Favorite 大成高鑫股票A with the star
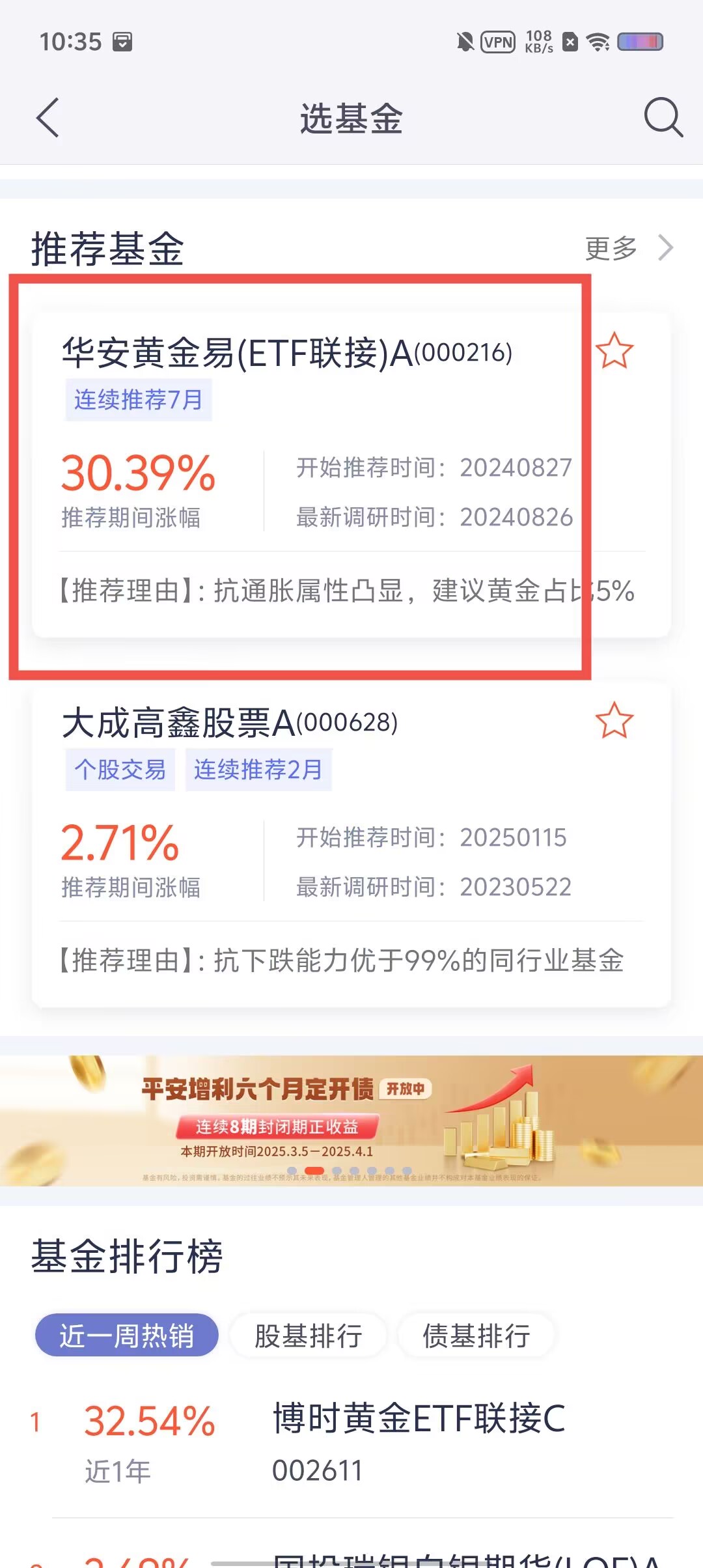Image resolution: width=703 pixels, height=1568 pixels. 614,721
